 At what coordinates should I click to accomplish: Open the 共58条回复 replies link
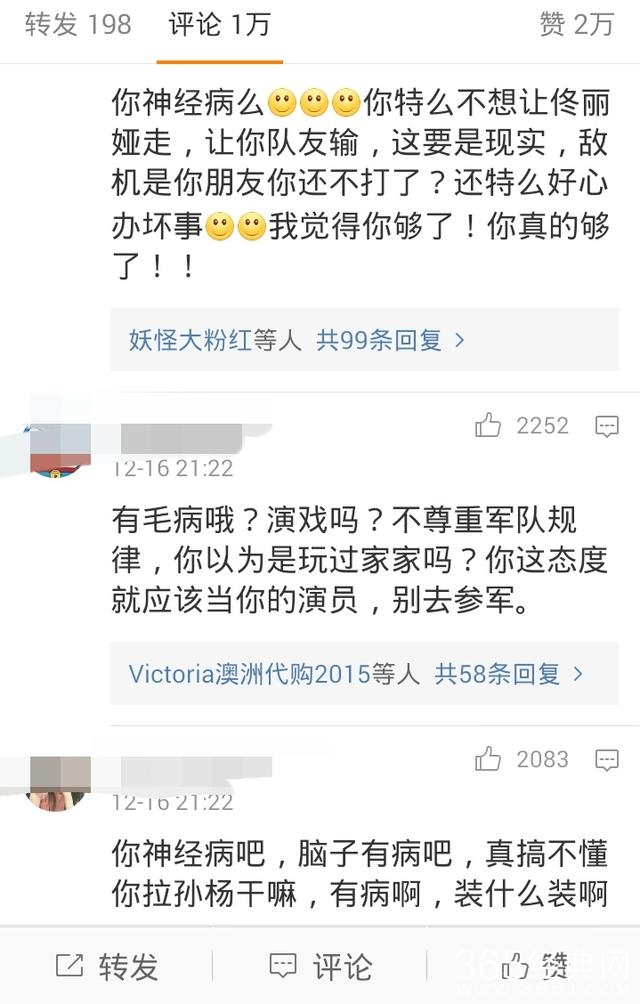tap(509, 673)
